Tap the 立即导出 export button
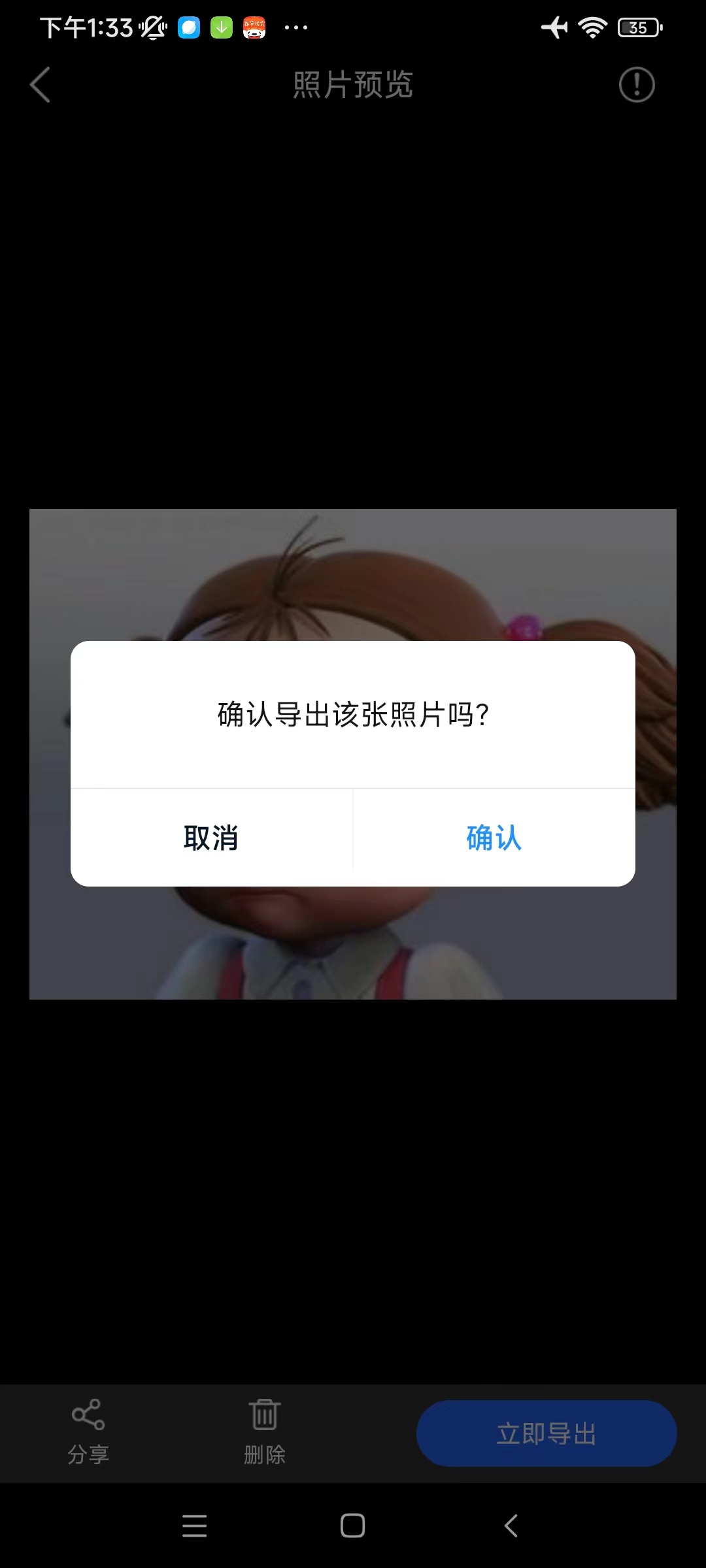706x1568 pixels. 546,1433
